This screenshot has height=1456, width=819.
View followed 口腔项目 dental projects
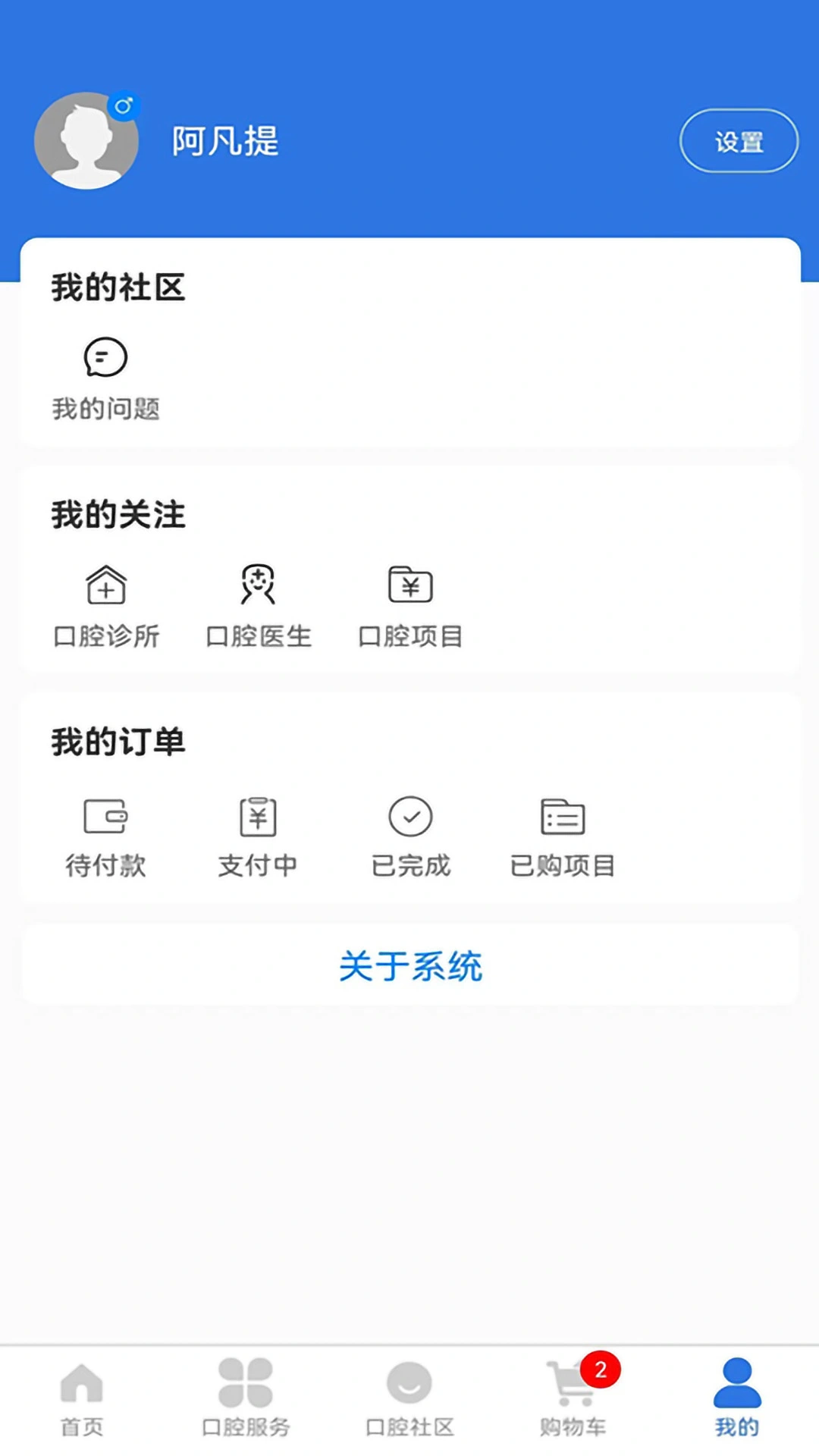coord(409,604)
